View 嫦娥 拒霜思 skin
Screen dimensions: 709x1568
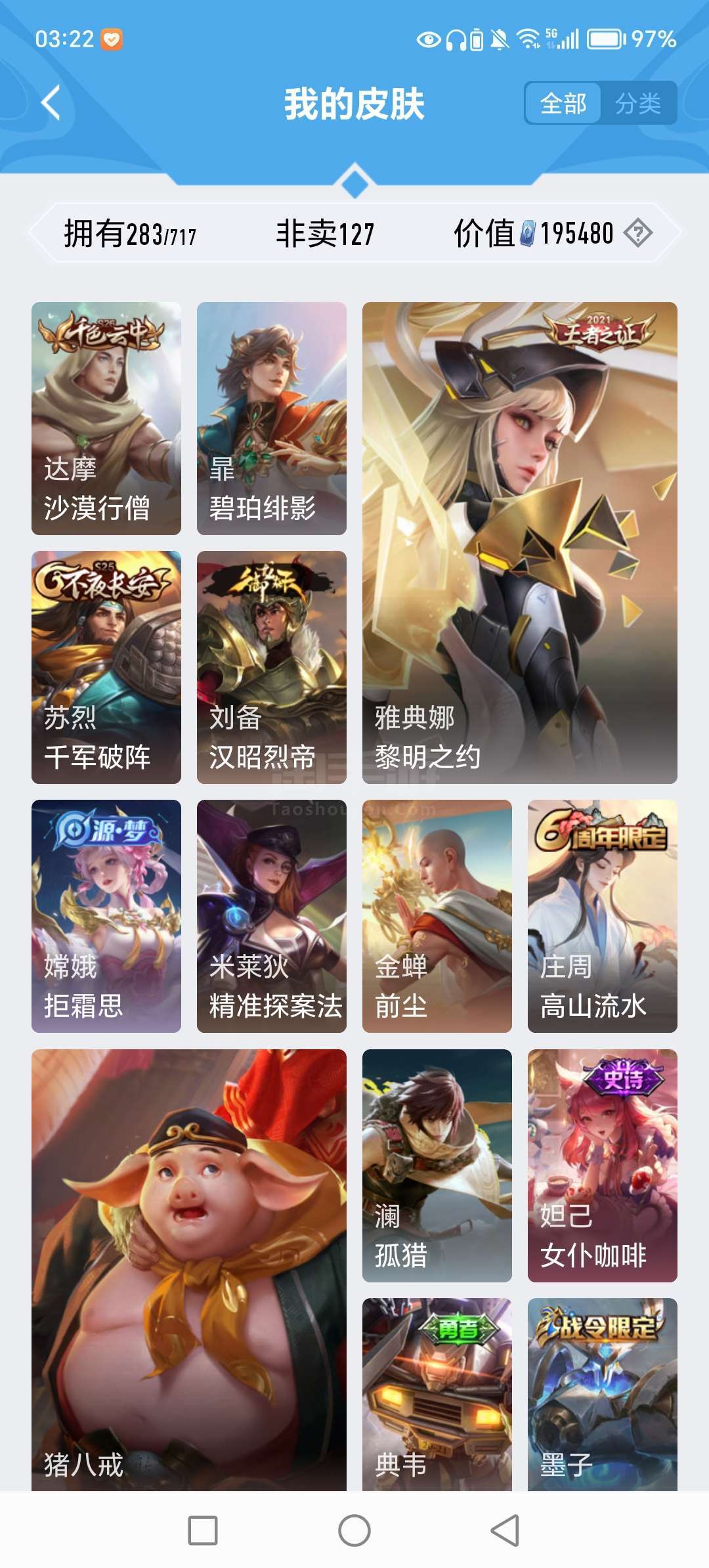[x=106, y=916]
